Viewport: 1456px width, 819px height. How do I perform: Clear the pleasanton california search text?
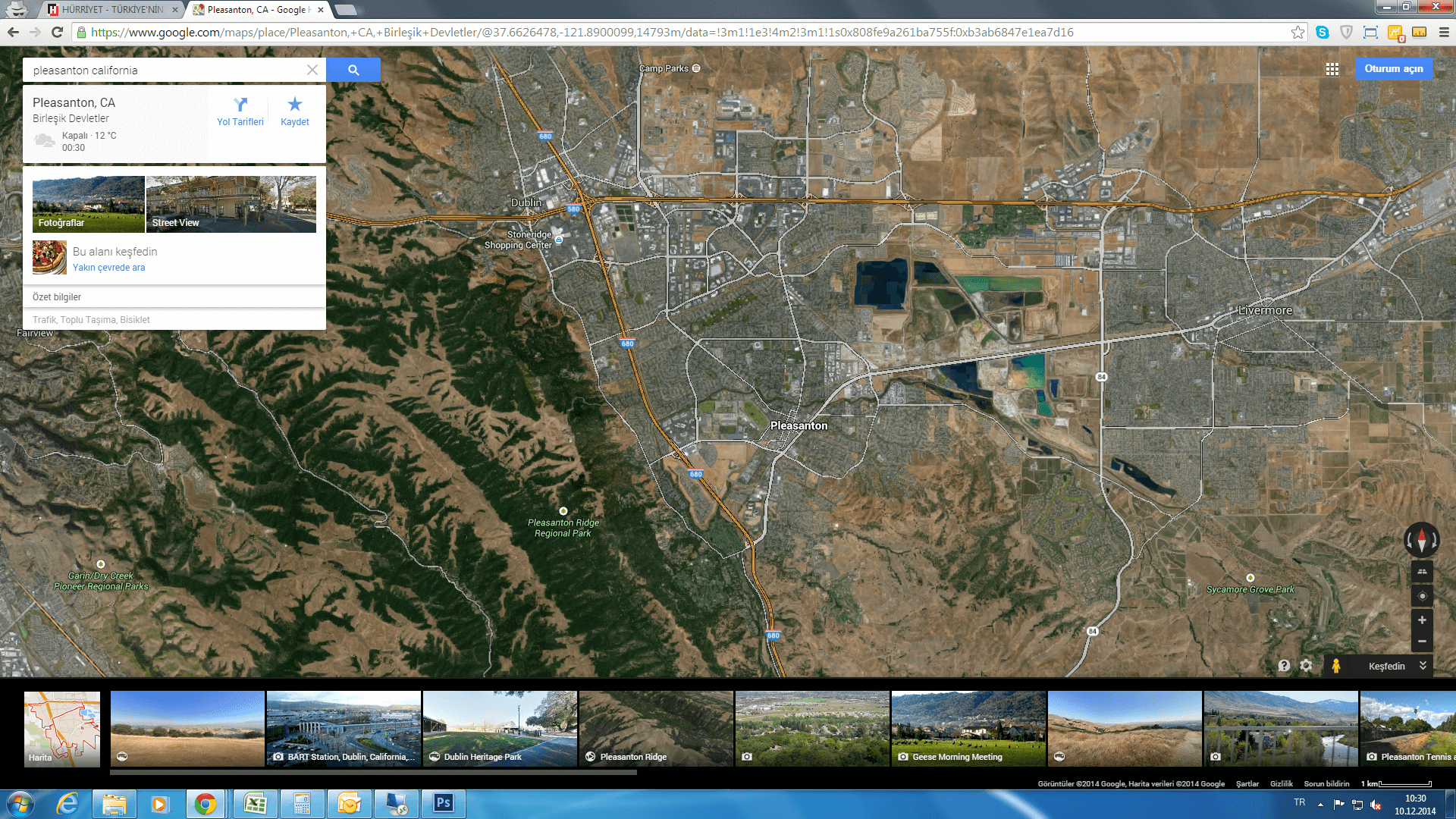[312, 70]
